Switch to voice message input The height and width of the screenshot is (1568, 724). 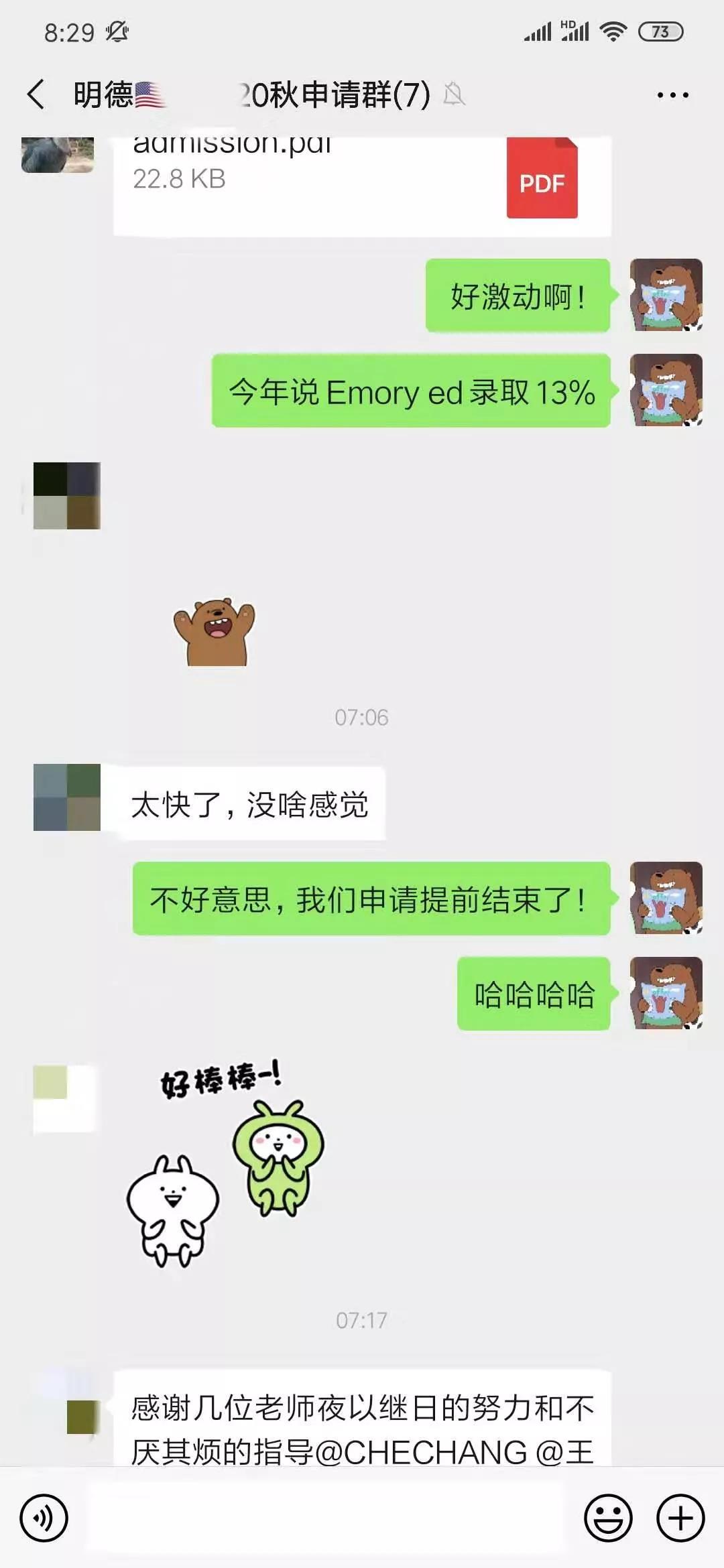click(44, 1518)
